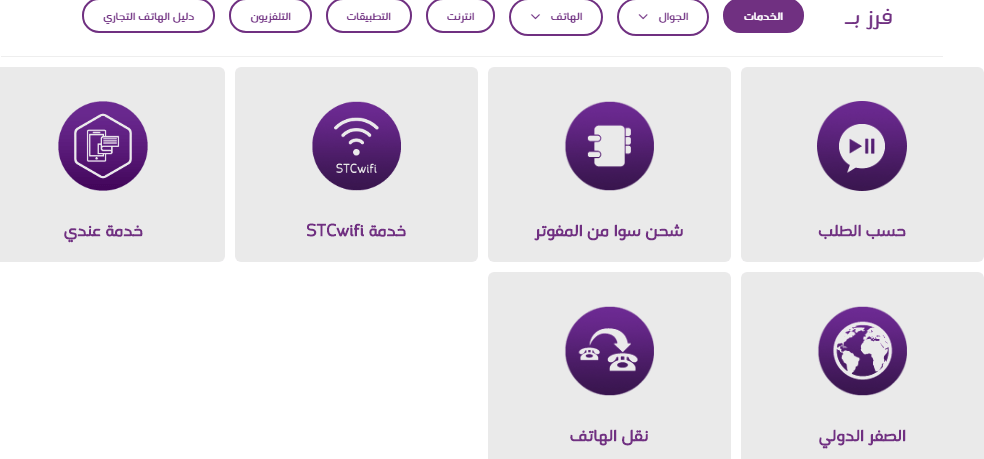Image resolution: width=984 pixels, height=459 pixels.
Task: Open the خدمة عندي card
Action: click(x=104, y=165)
